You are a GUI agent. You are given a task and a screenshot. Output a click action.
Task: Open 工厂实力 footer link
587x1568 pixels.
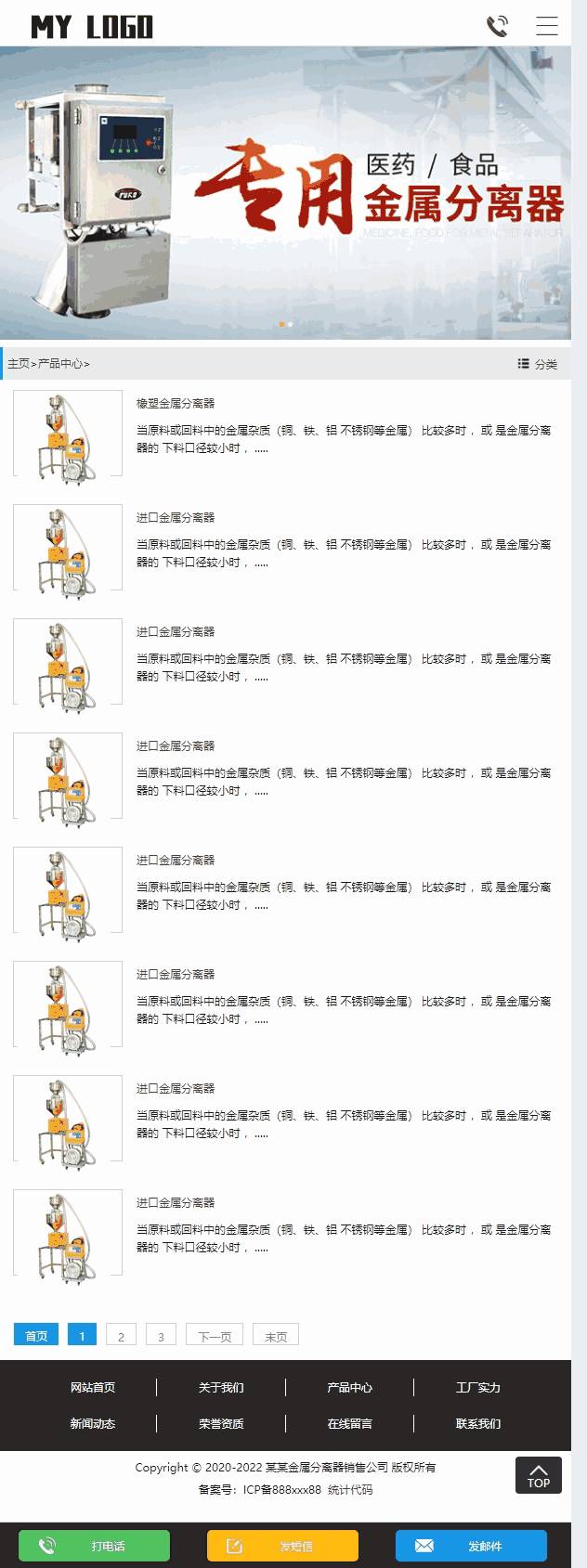click(x=477, y=1387)
